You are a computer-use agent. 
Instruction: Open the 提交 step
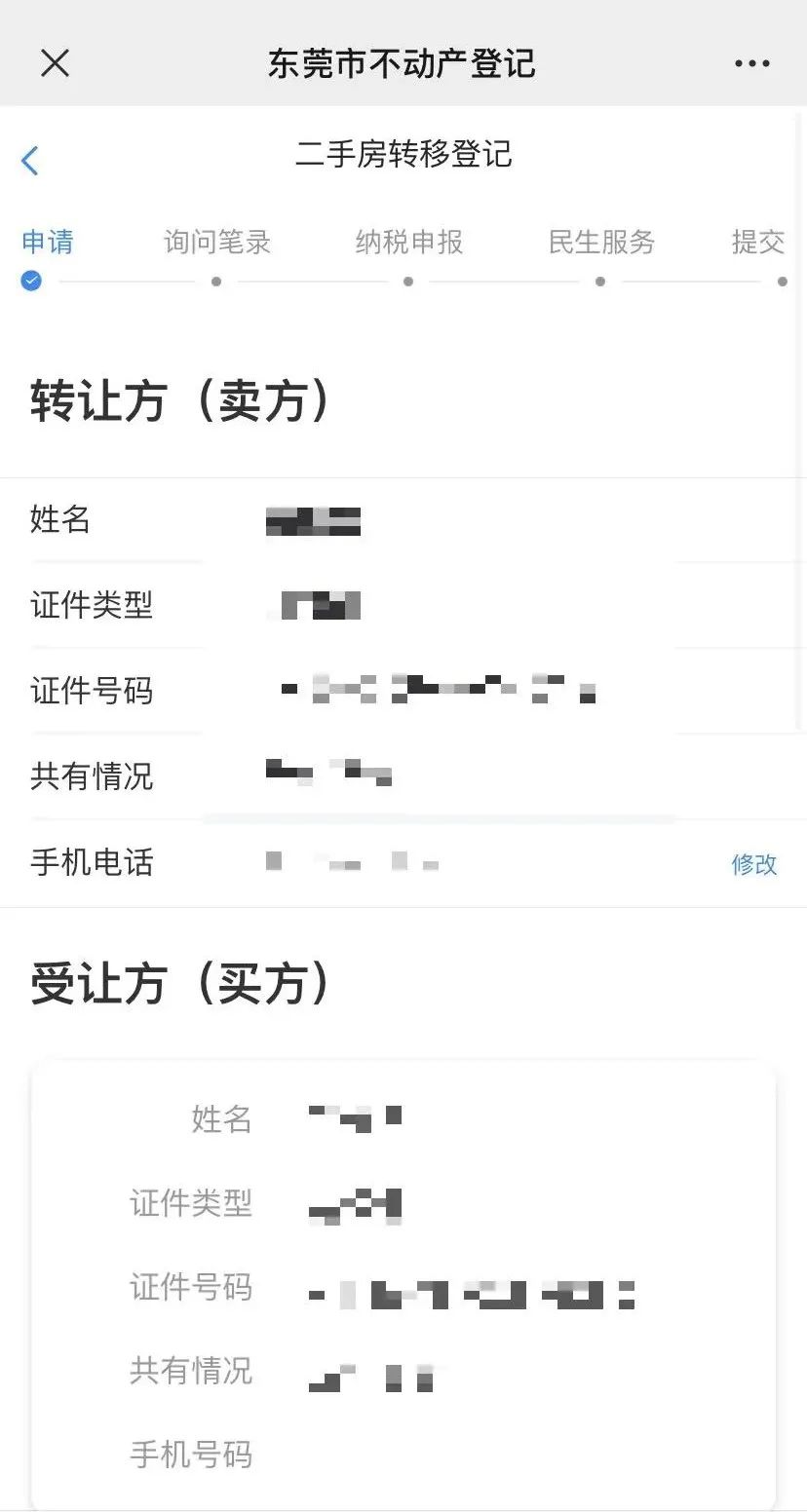click(758, 243)
